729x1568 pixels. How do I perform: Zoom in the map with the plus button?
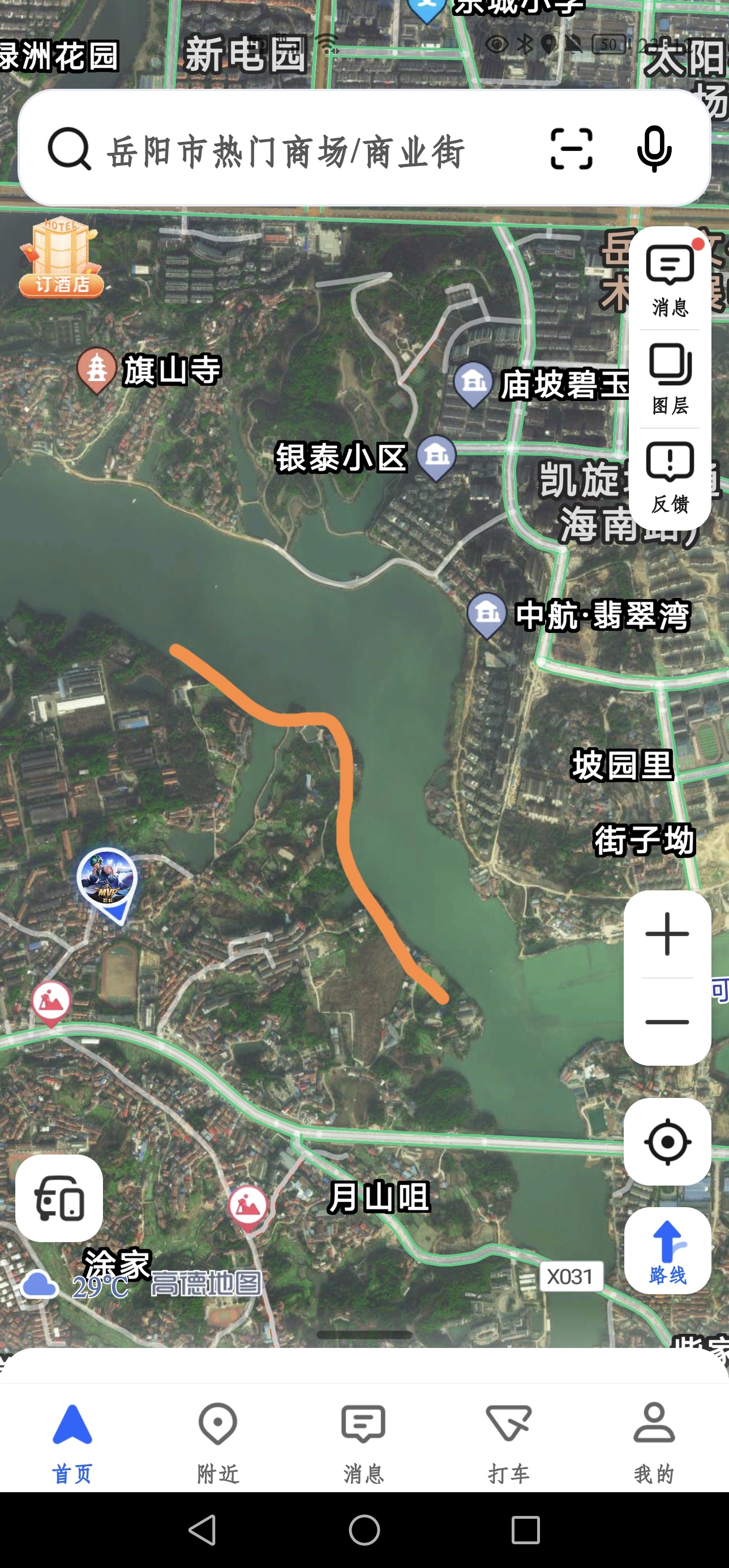point(667,934)
